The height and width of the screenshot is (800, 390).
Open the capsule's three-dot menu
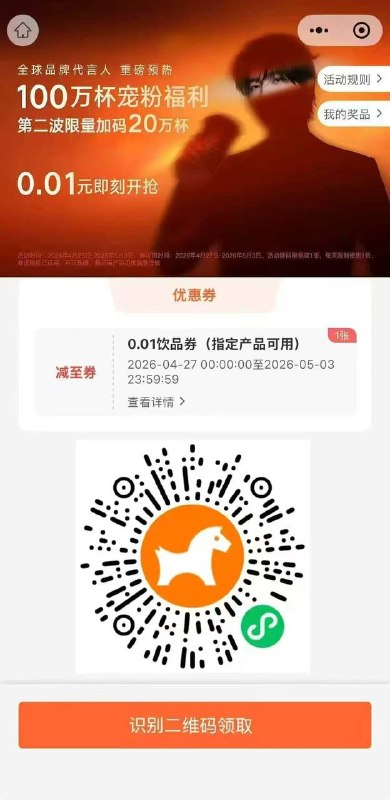pos(319,31)
